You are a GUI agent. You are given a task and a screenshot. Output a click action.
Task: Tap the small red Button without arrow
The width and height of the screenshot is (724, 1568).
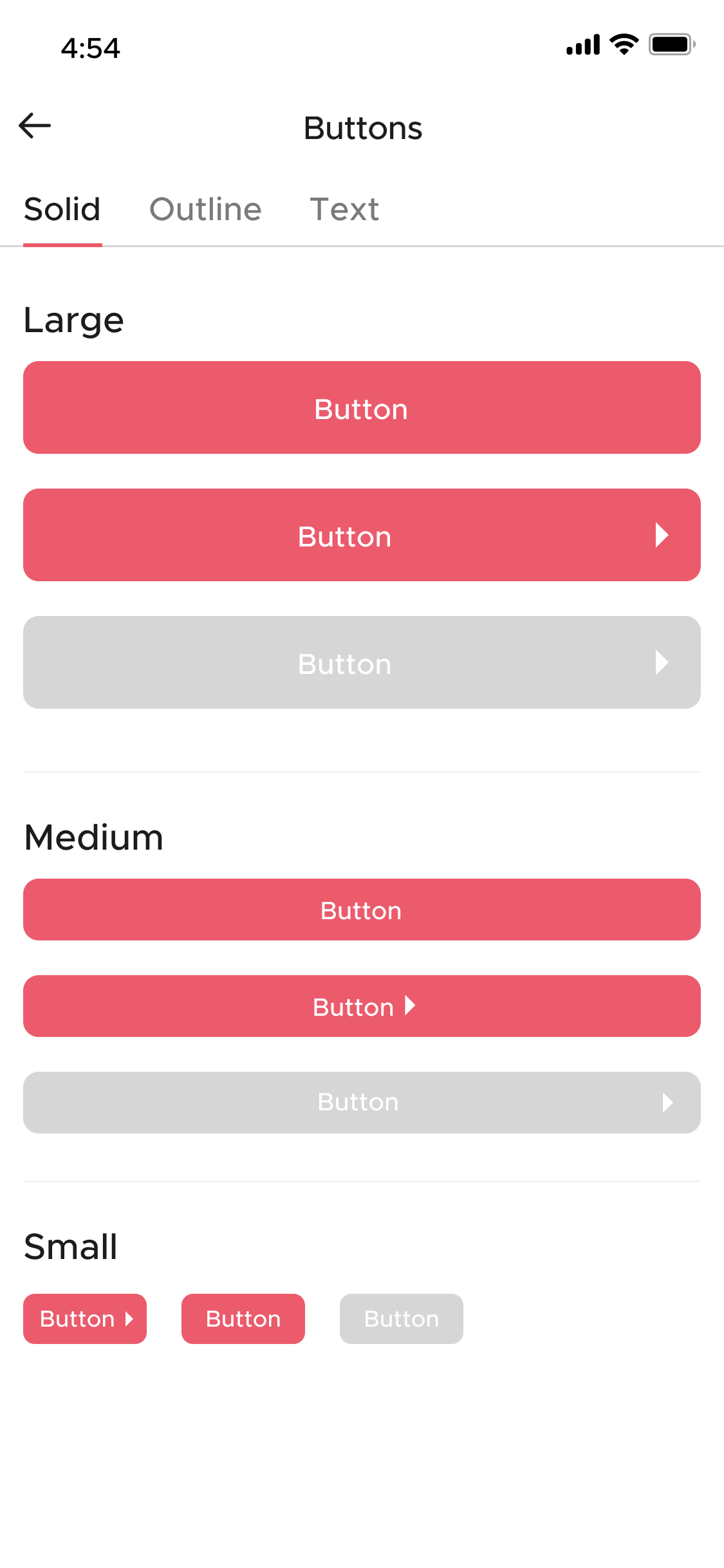(x=243, y=1319)
